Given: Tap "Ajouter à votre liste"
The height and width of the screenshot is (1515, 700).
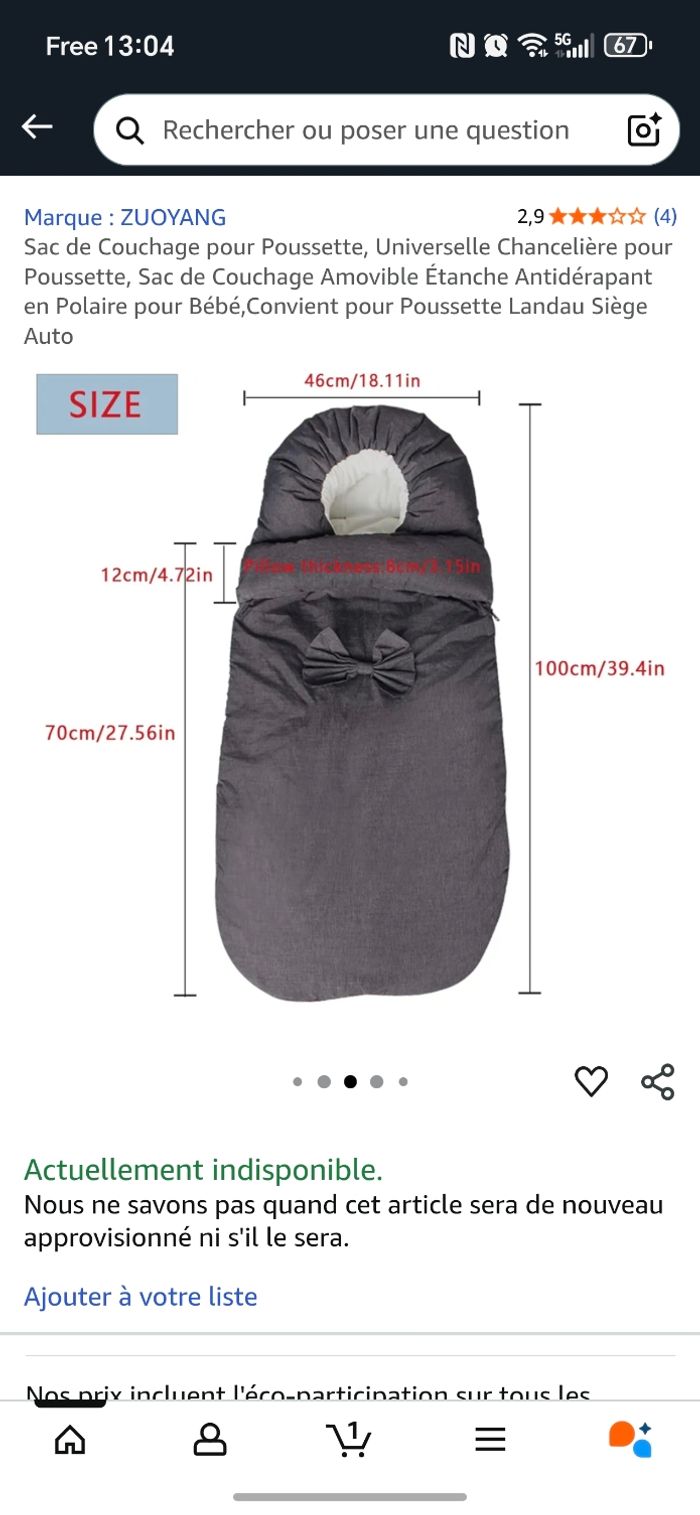Looking at the screenshot, I should (141, 1297).
